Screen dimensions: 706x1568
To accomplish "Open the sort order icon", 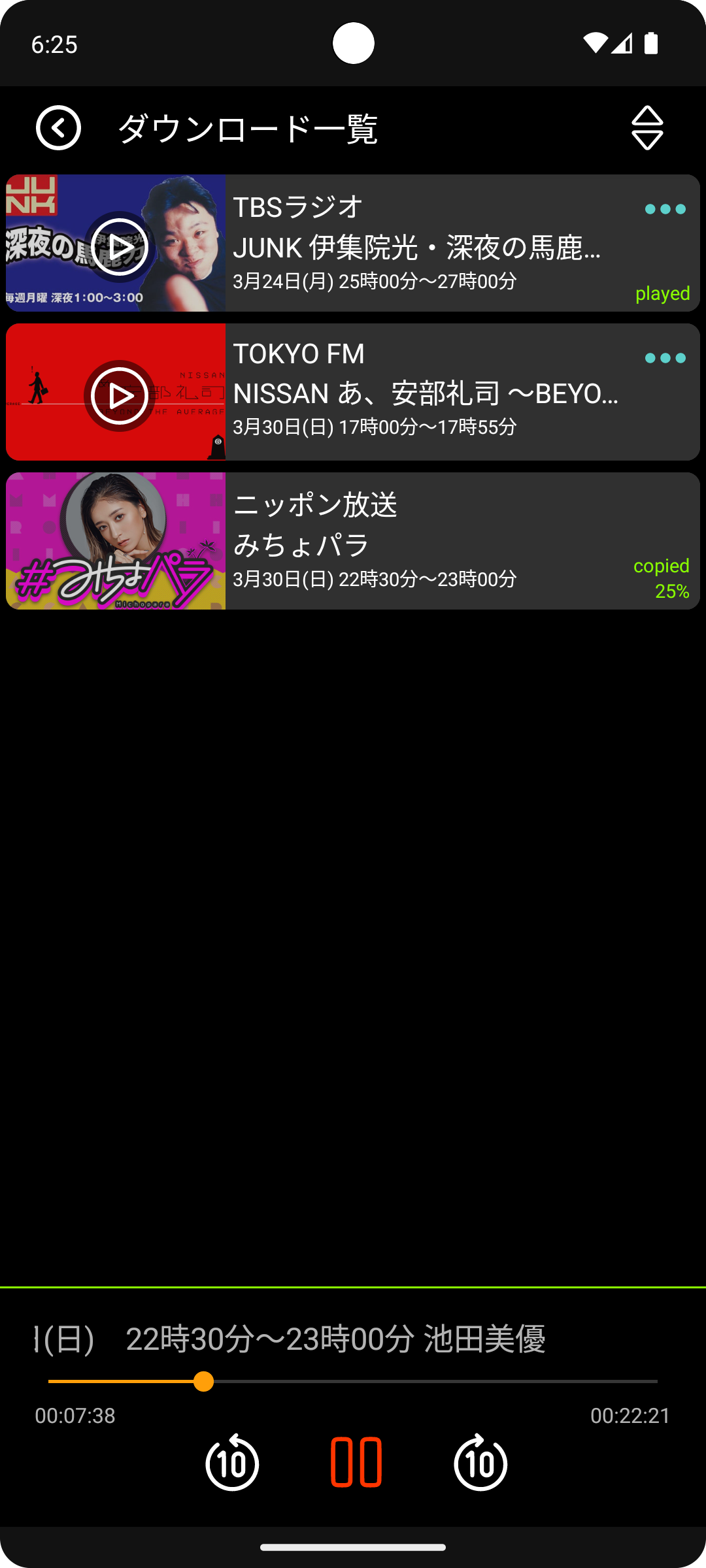I will coord(647,128).
